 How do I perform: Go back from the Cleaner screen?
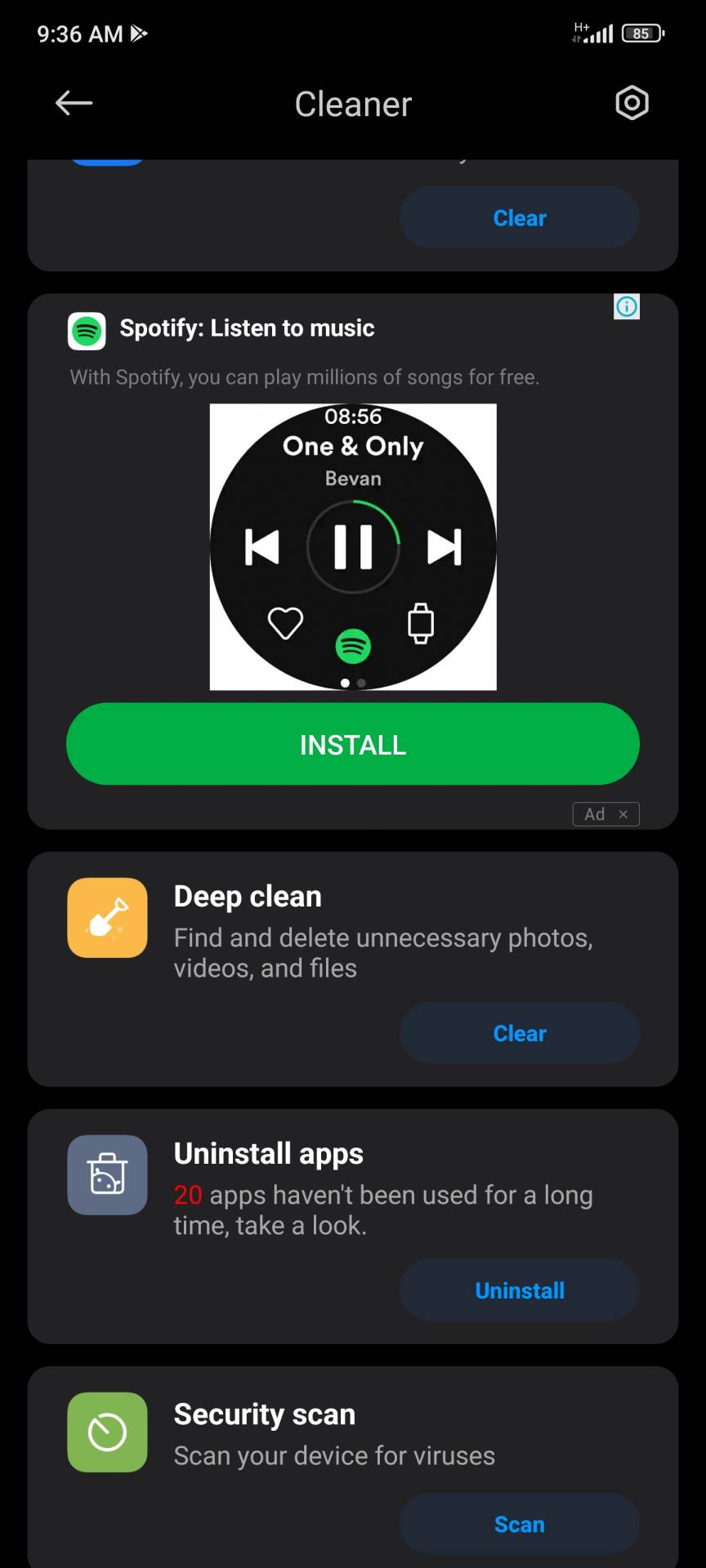tap(74, 104)
